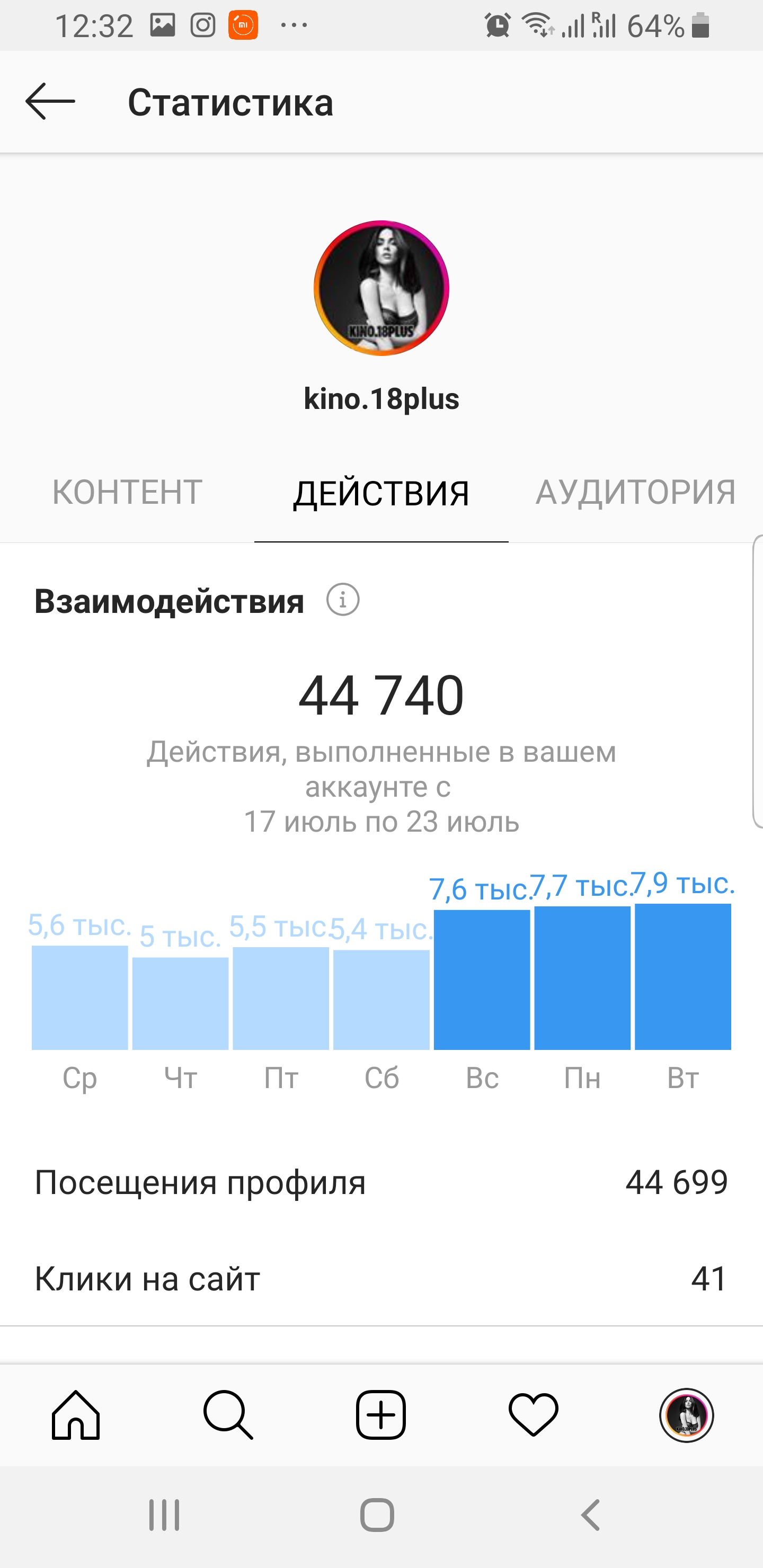
Task: Open the search and explore tab
Action: [228, 1415]
